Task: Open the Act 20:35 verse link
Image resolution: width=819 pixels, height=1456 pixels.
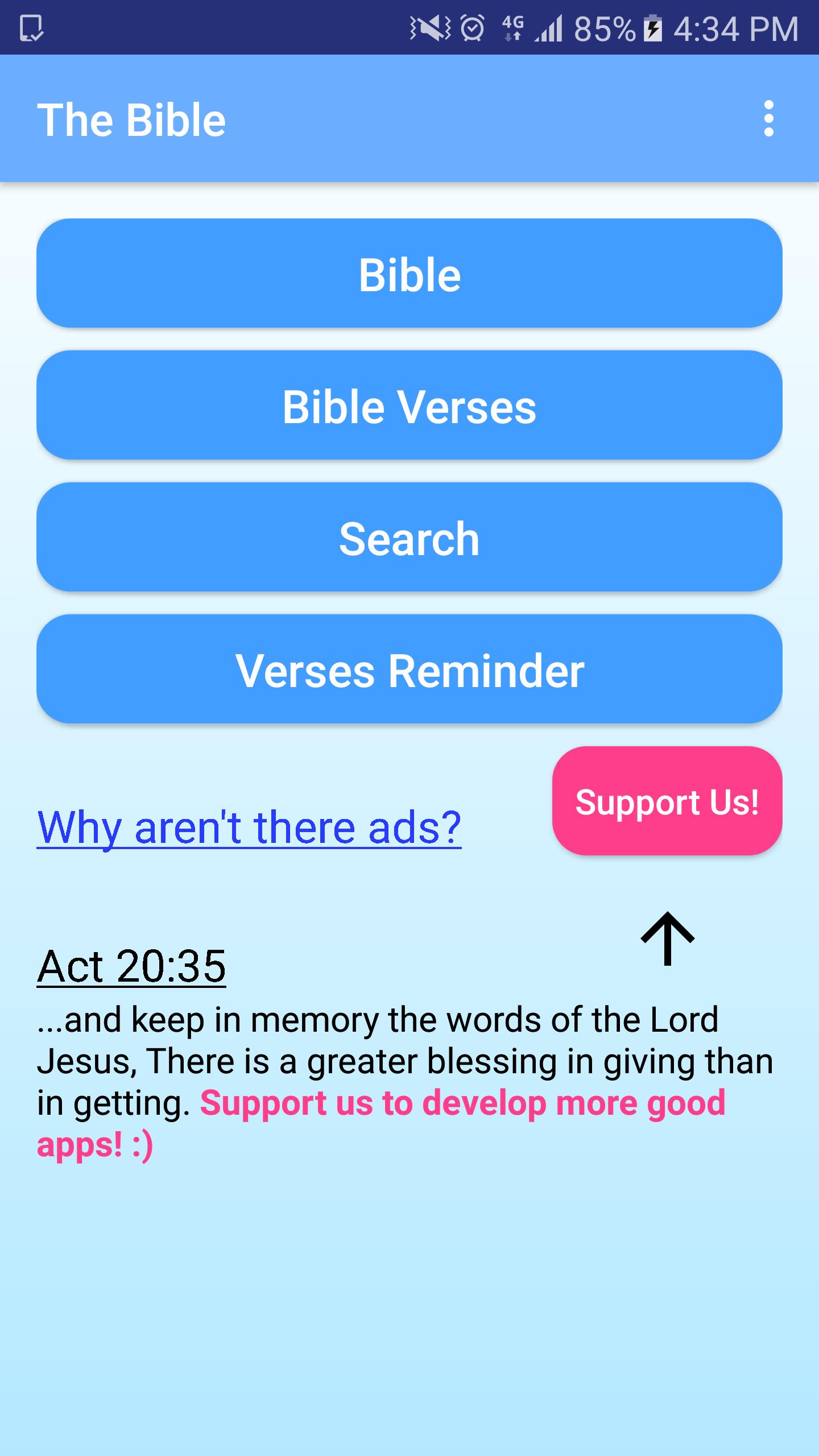Action: [131, 966]
